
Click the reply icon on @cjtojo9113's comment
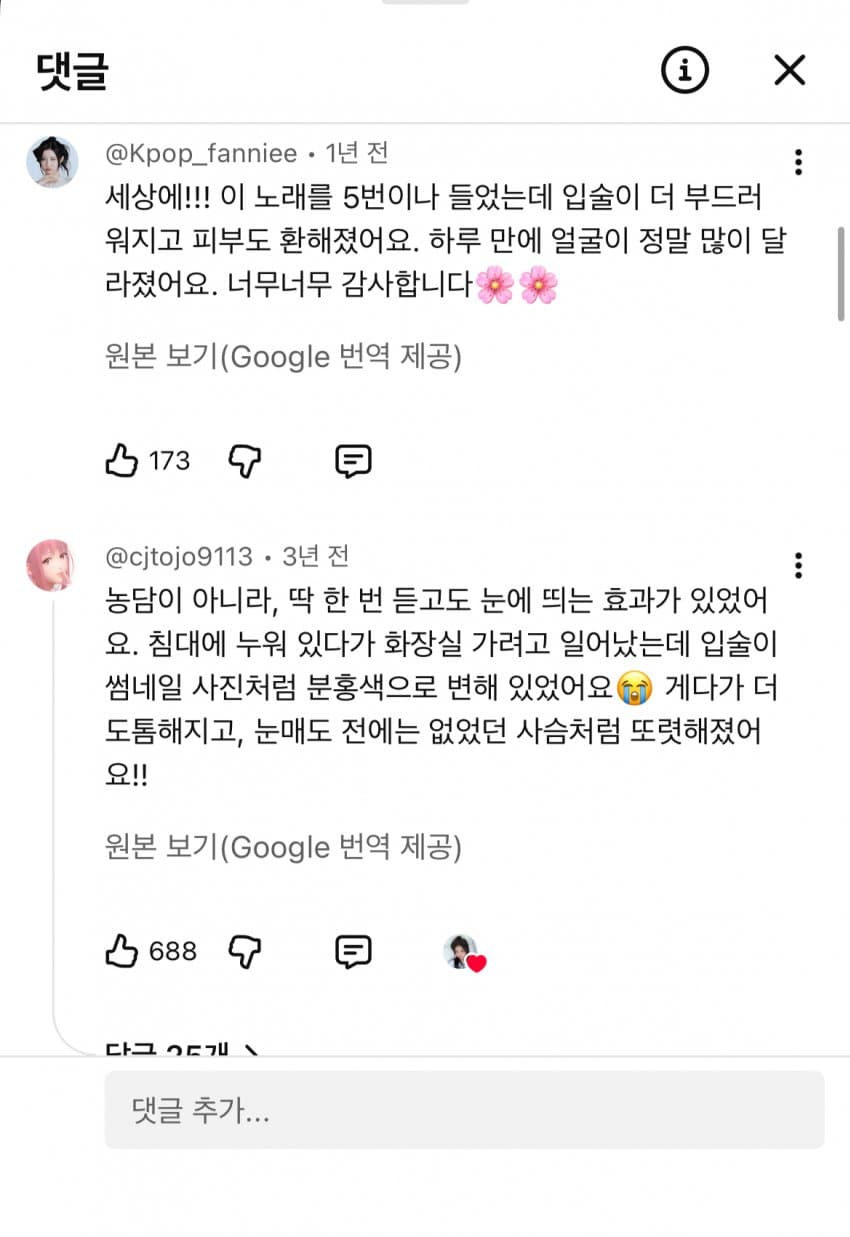(352, 951)
